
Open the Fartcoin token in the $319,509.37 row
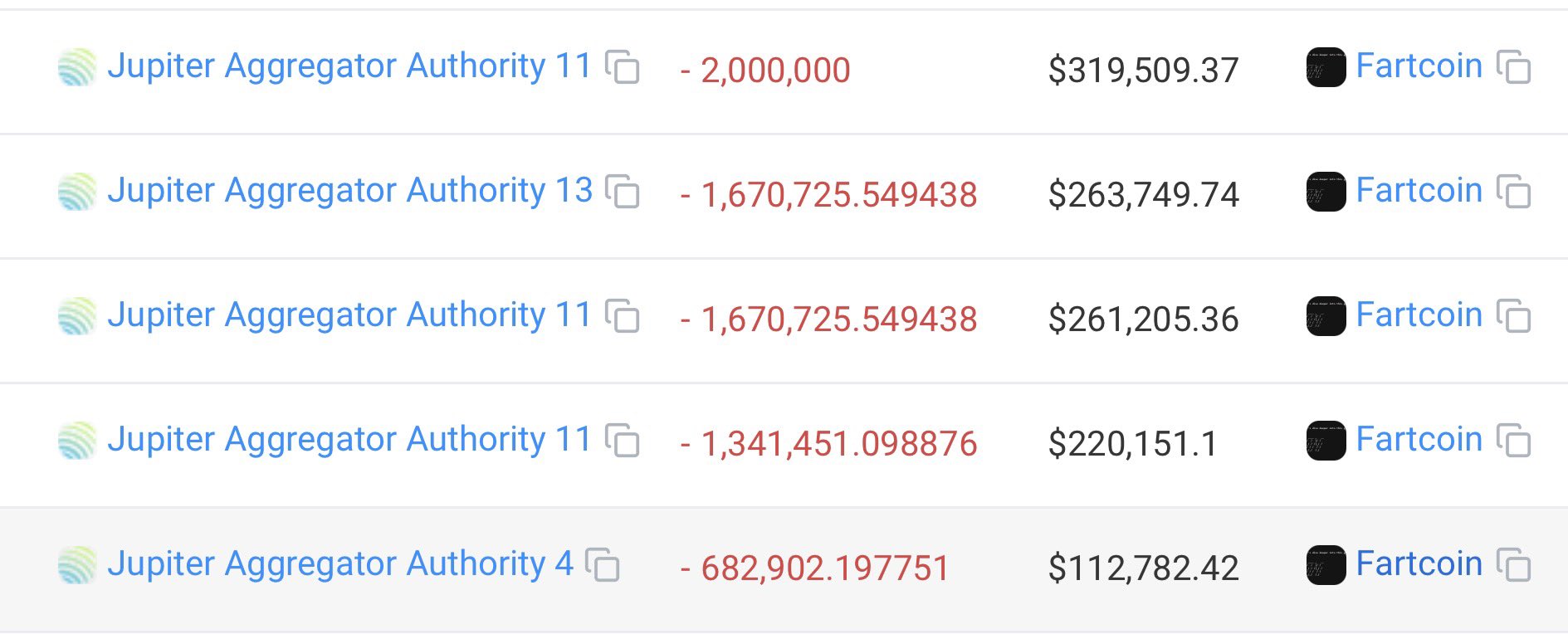tap(1419, 66)
